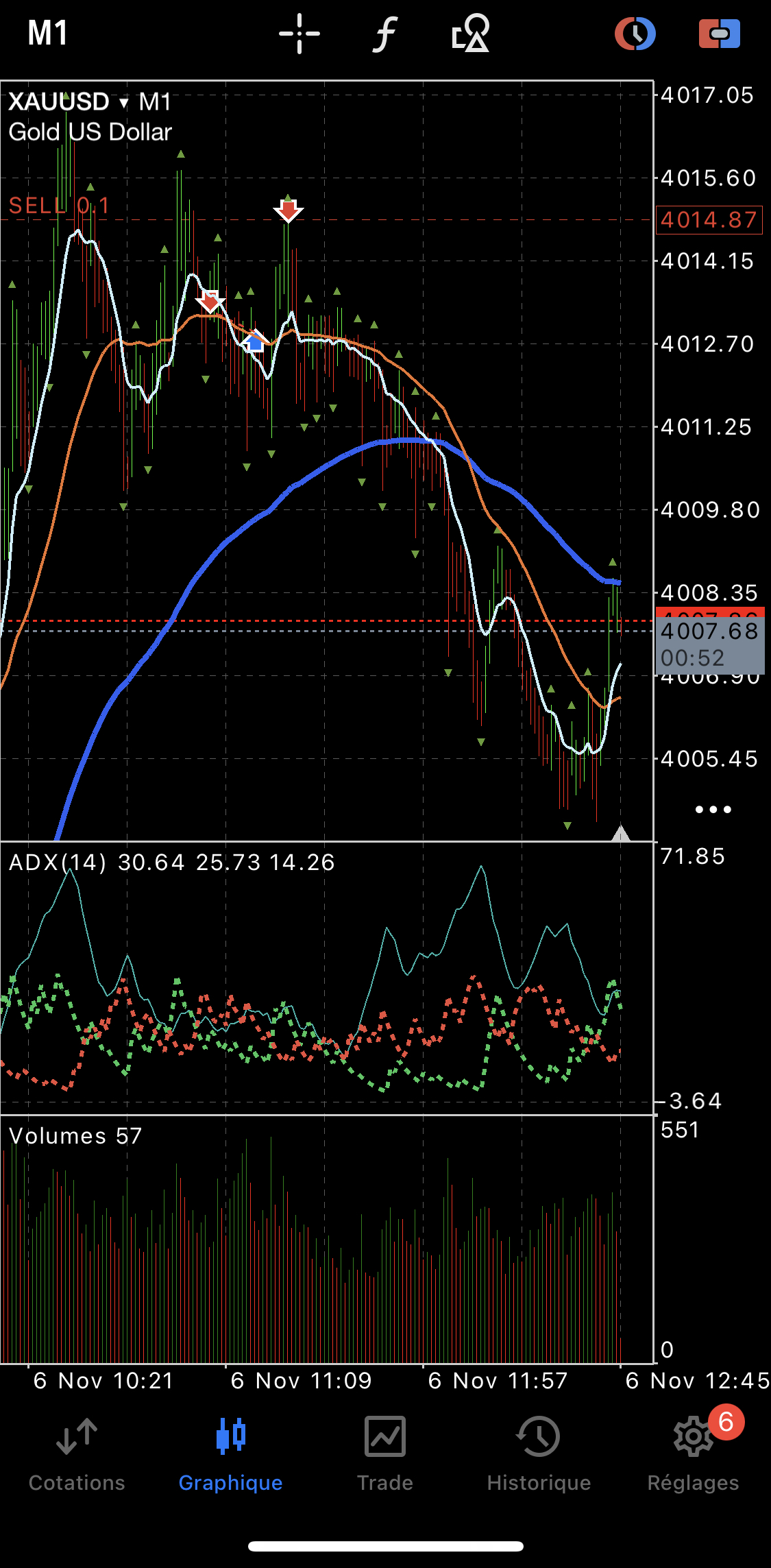Open the new order trade panel
Viewport: 771px width, 1568px height.
(x=719, y=33)
